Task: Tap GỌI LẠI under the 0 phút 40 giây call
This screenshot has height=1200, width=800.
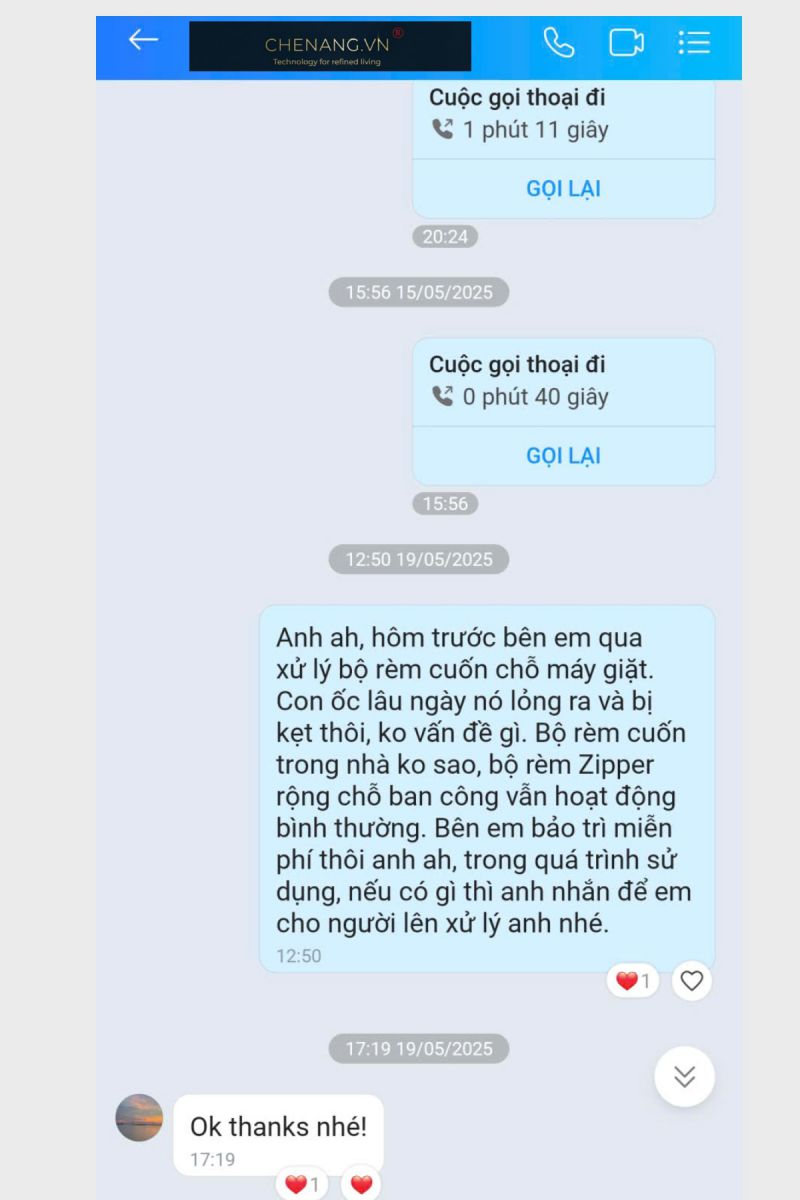Action: 563,456
